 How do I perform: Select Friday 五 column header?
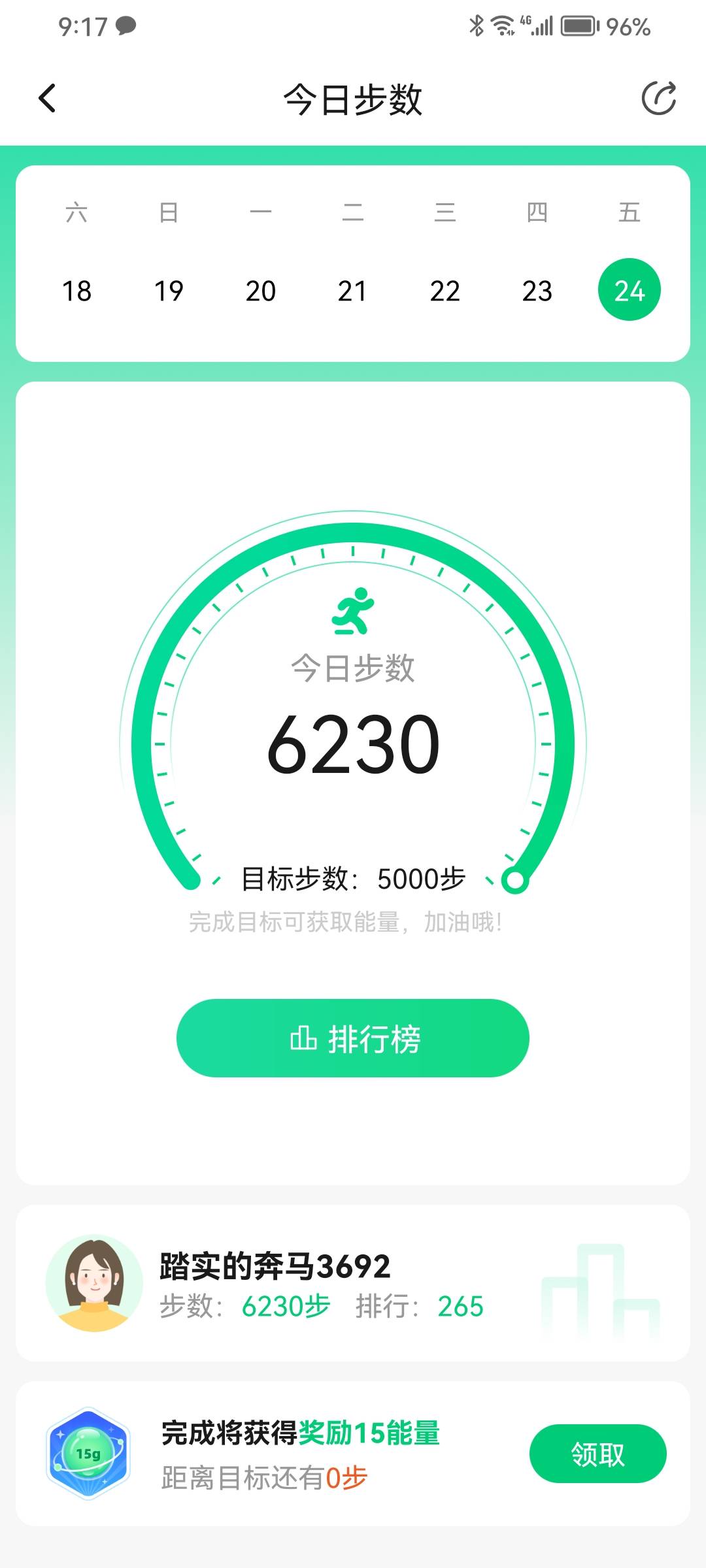(629, 212)
